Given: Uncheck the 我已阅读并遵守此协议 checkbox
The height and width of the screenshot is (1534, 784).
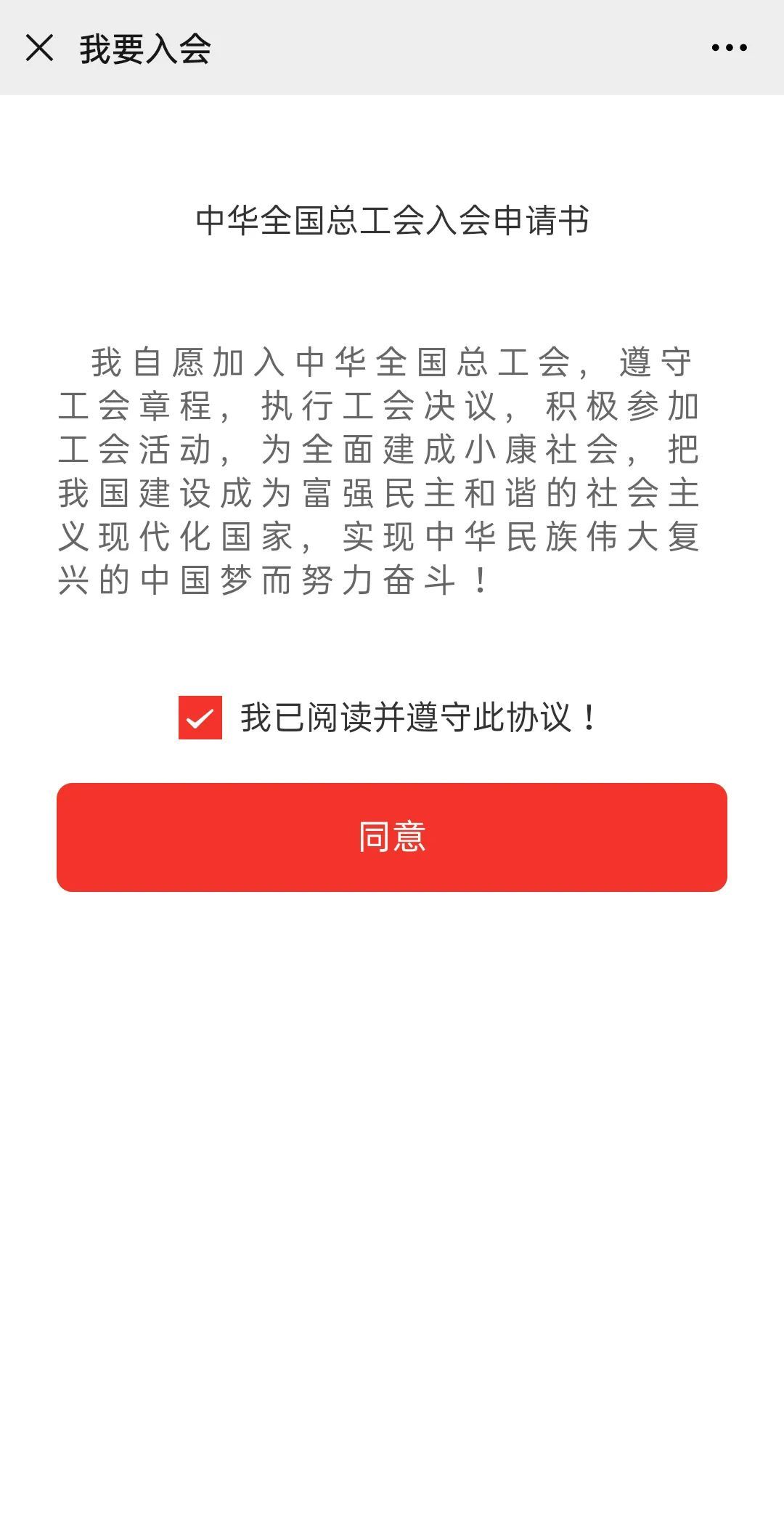Looking at the screenshot, I should (x=200, y=718).
